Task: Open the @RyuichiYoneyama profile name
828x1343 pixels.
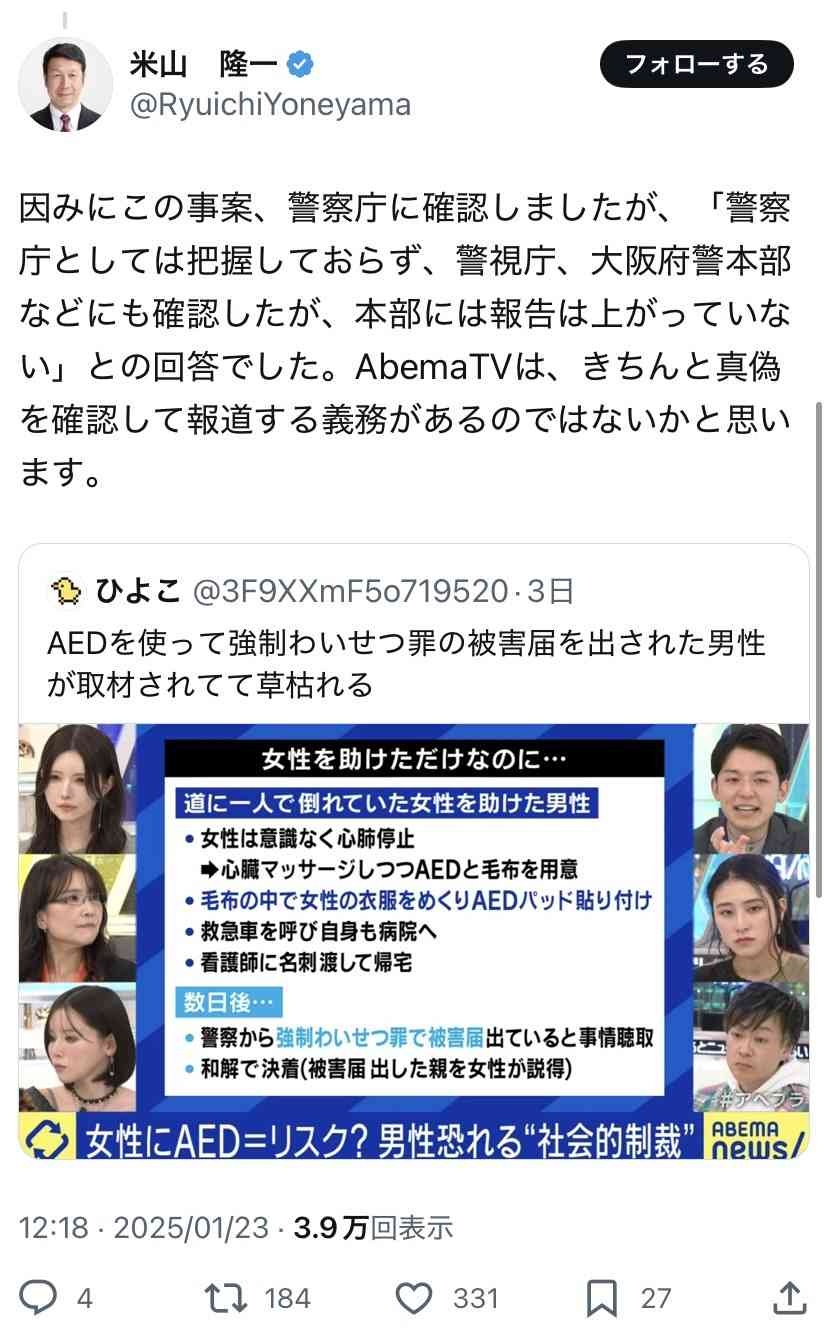Action: pyautogui.click(x=270, y=105)
